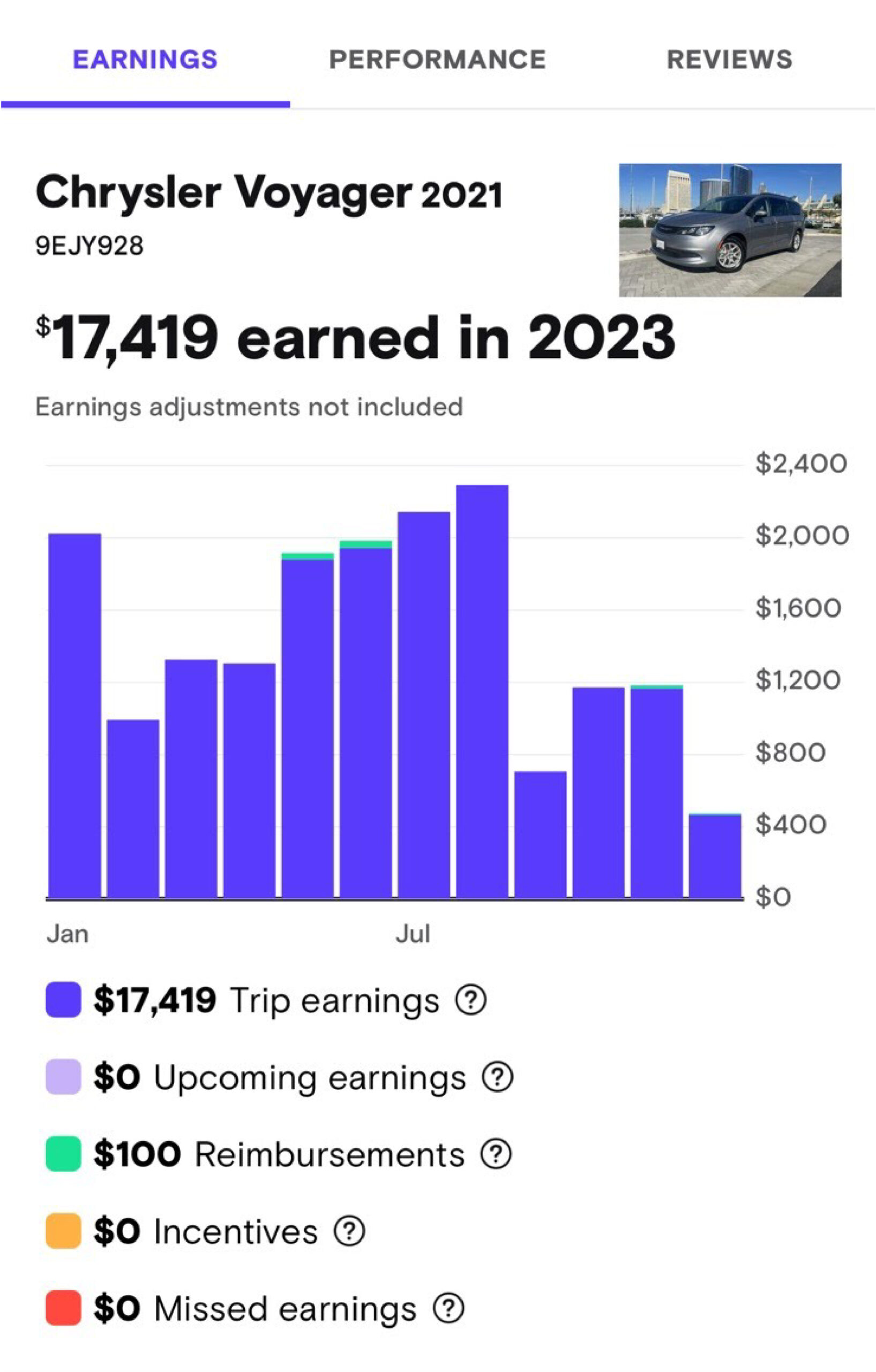Select the Earnings tab
The height and width of the screenshot is (1372, 876).
point(145,60)
